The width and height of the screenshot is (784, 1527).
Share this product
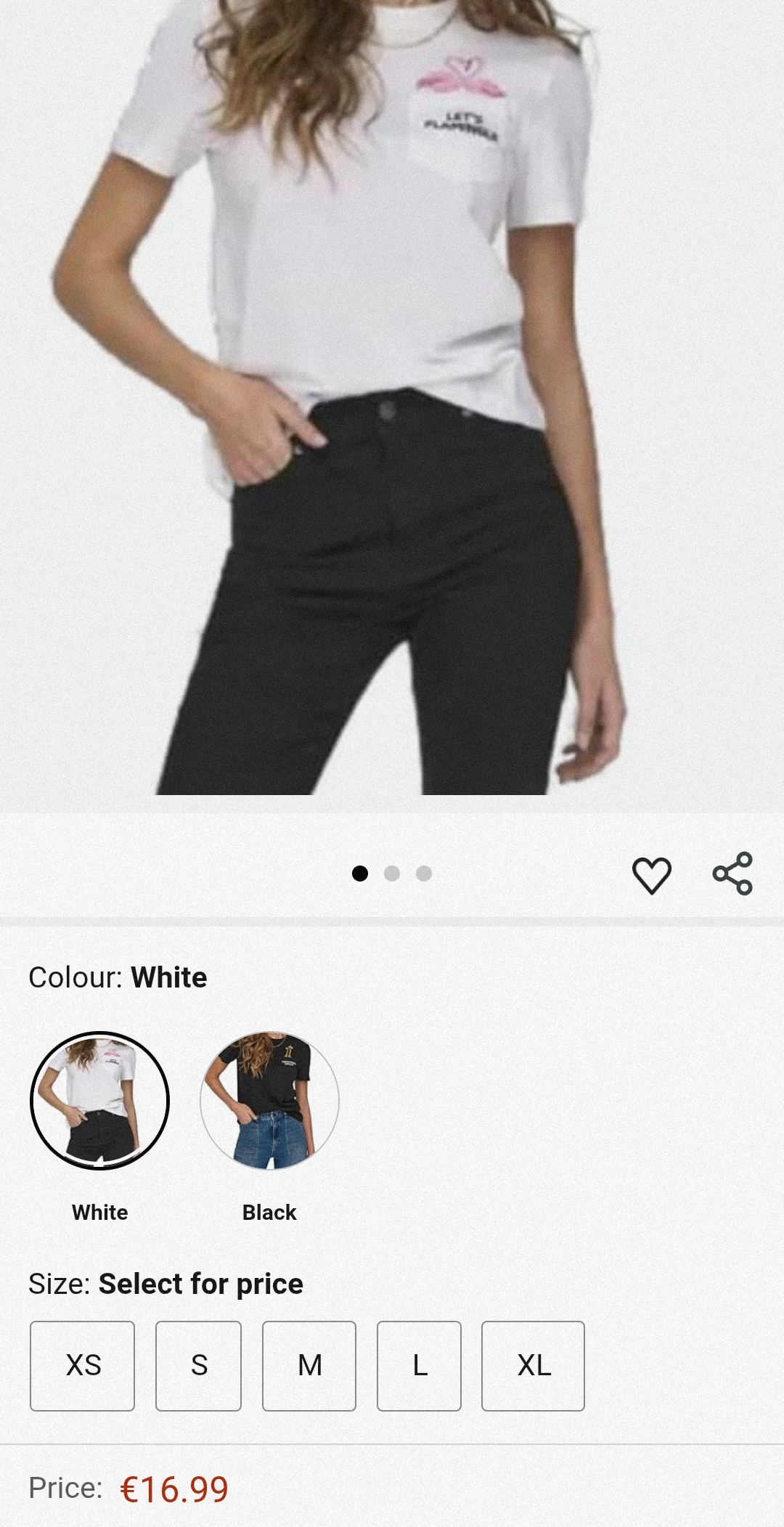coord(732,874)
